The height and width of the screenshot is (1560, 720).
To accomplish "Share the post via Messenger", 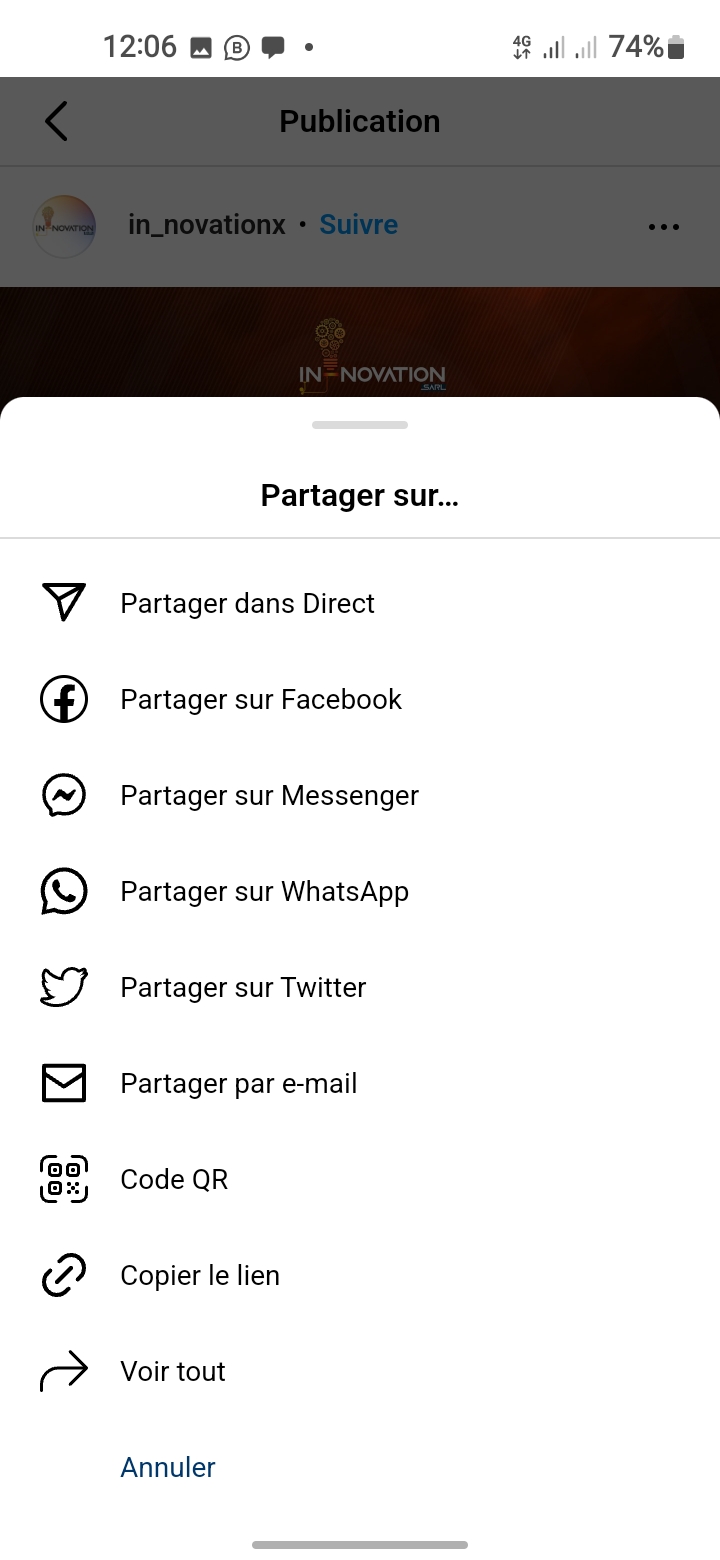I will tap(269, 795).
